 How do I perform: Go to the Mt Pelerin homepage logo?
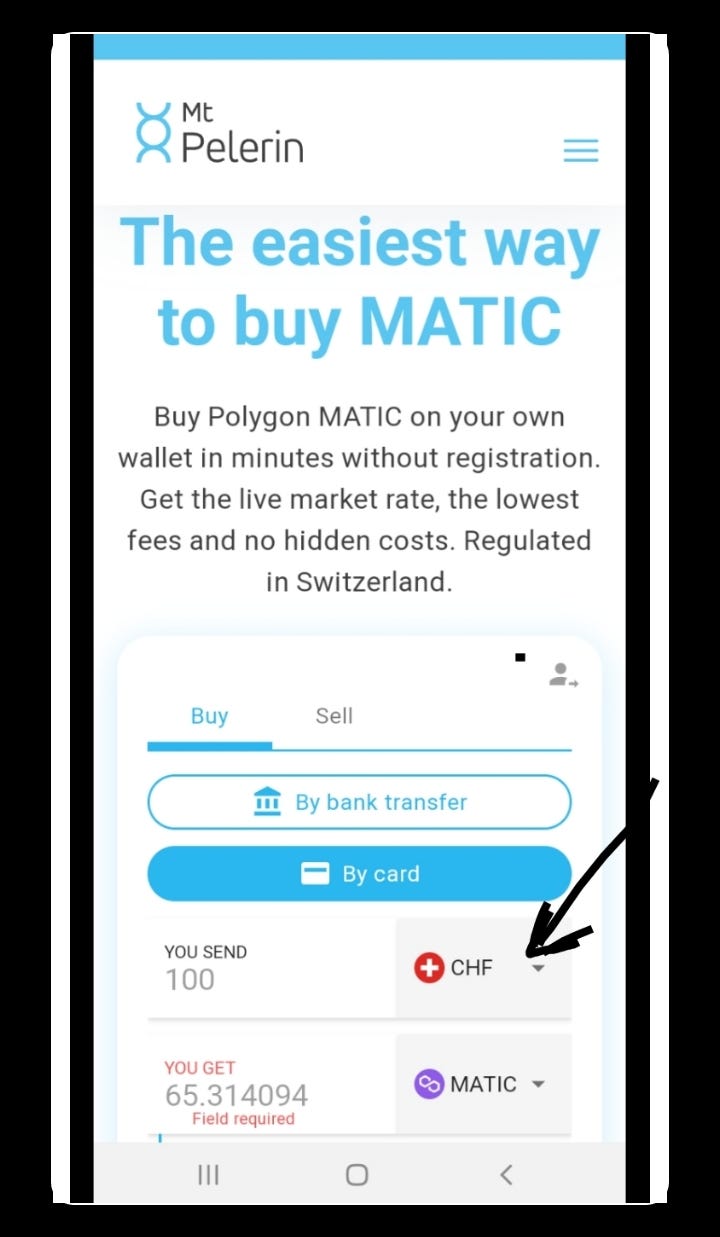tap(220, 133)
